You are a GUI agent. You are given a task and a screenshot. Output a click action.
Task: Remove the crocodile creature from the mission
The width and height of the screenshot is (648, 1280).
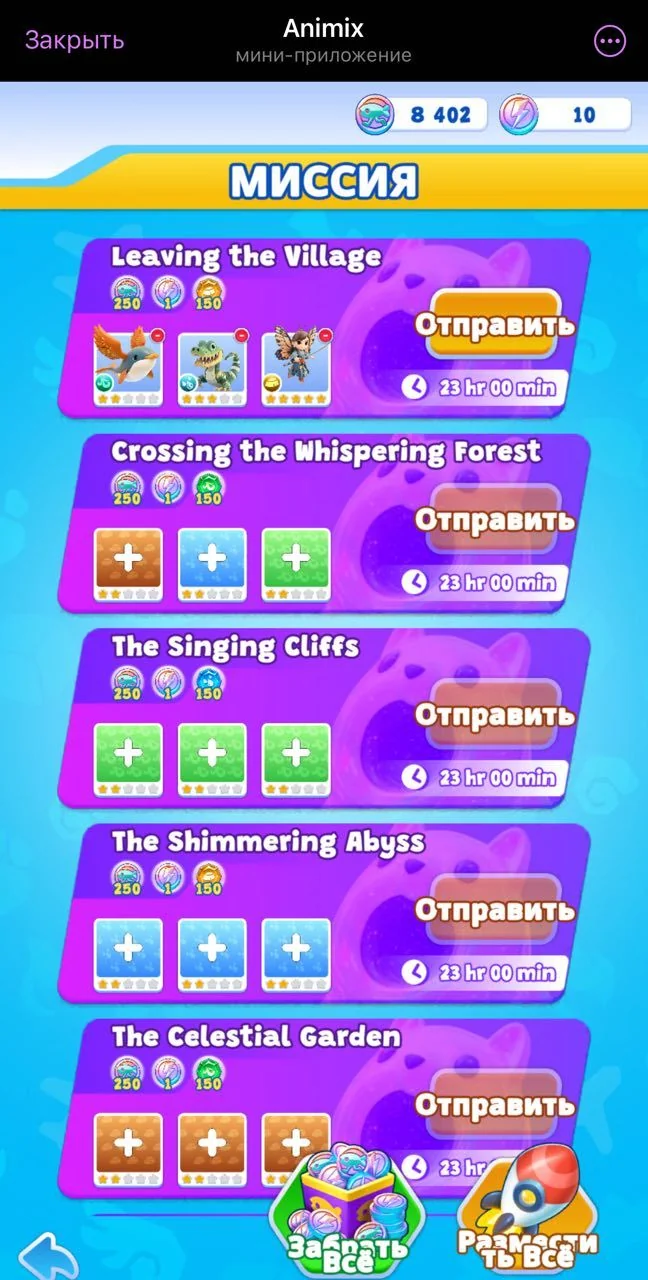pos(241,335)
